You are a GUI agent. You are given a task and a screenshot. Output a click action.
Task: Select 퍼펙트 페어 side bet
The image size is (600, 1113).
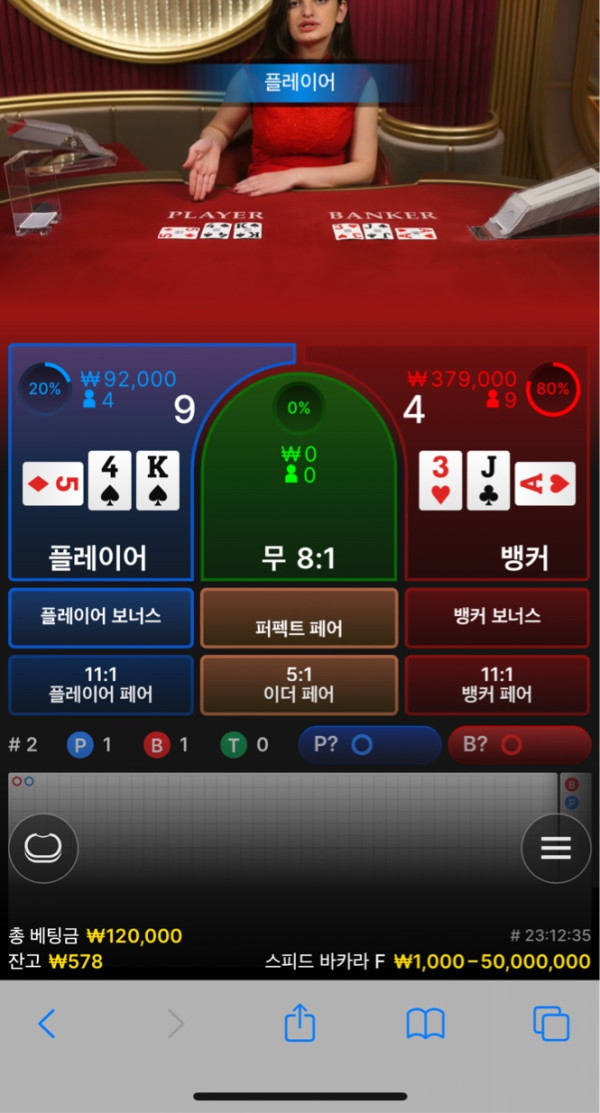(x=299, y=618)
